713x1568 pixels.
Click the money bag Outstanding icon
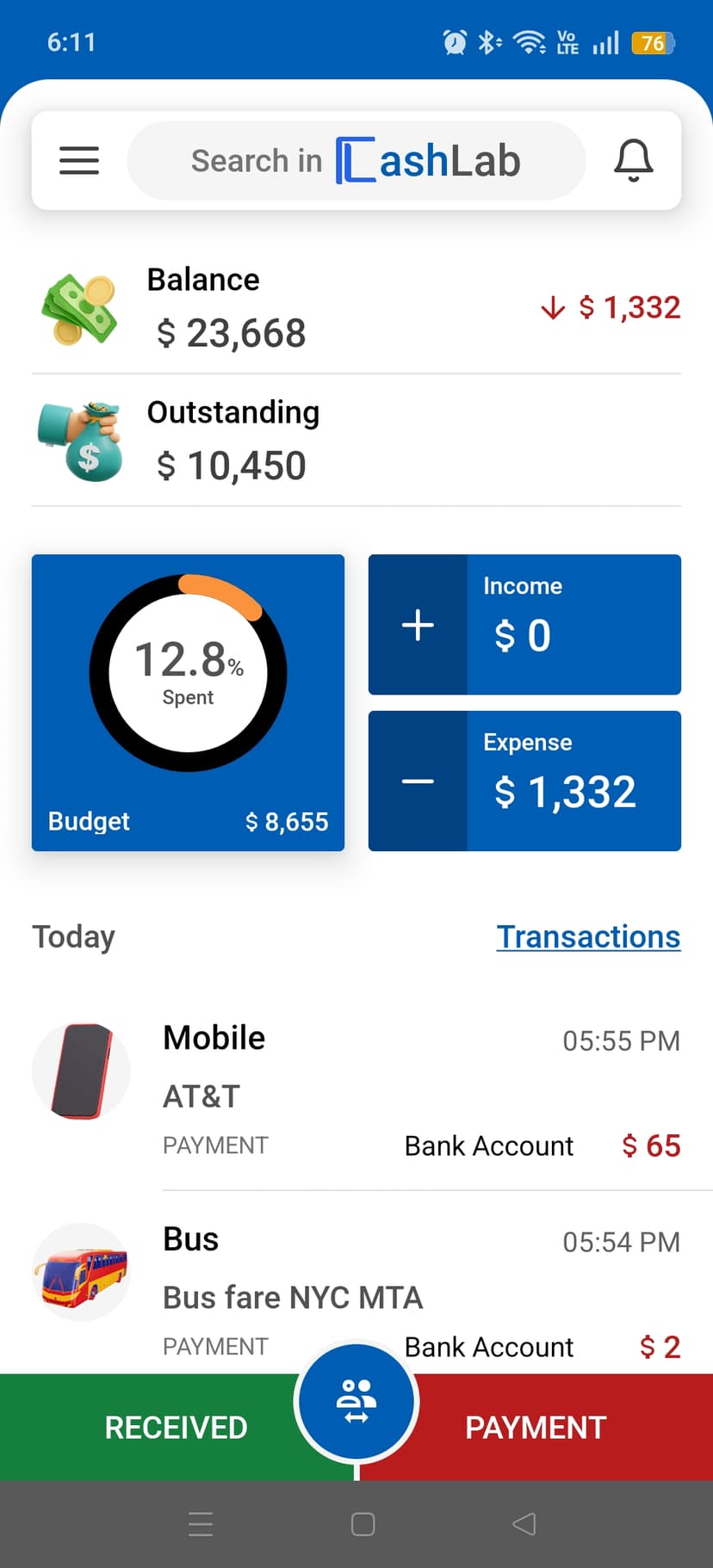pos(80,441)
